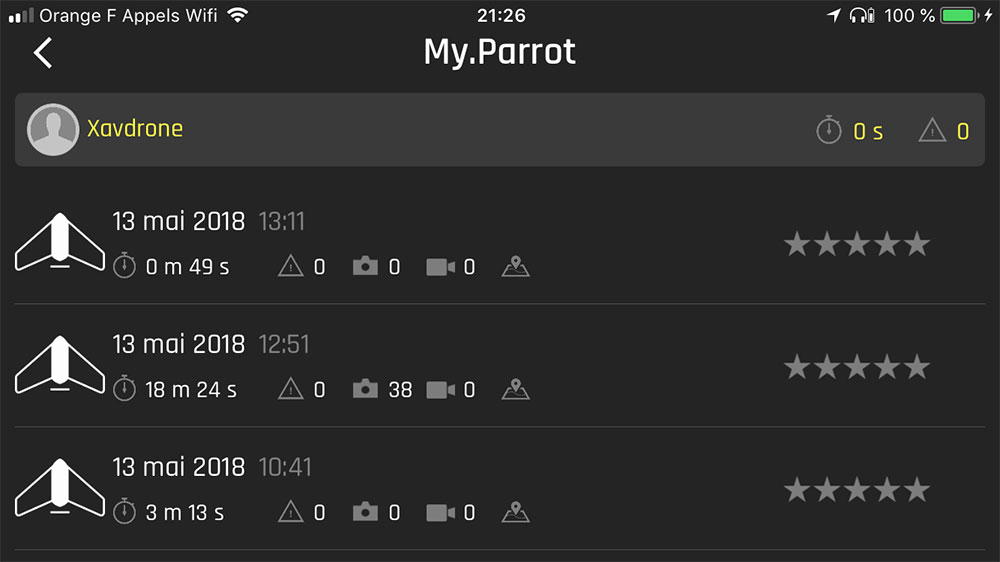
Task: Rate the 10:41 flight with stars
Action: point(856,490)
